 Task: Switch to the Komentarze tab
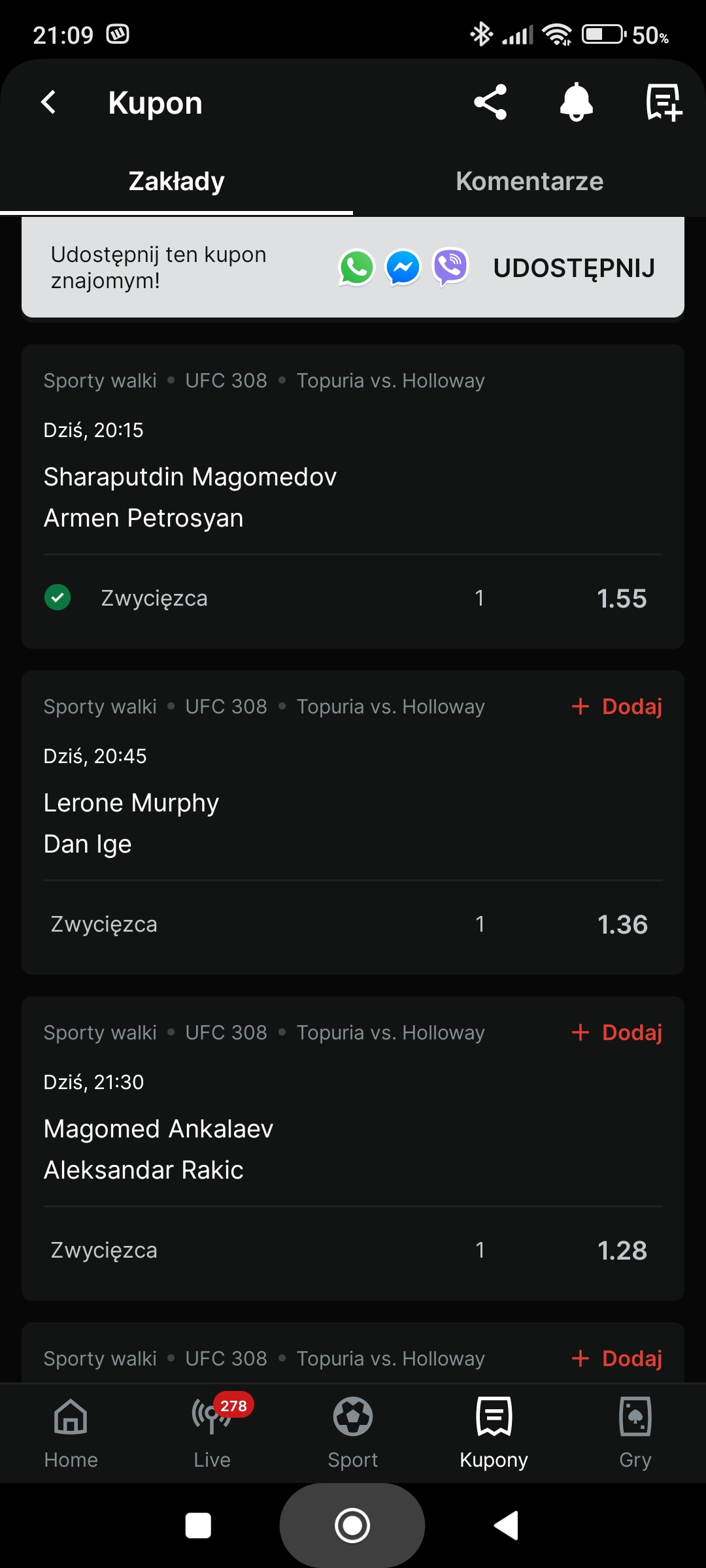point(529,181)
